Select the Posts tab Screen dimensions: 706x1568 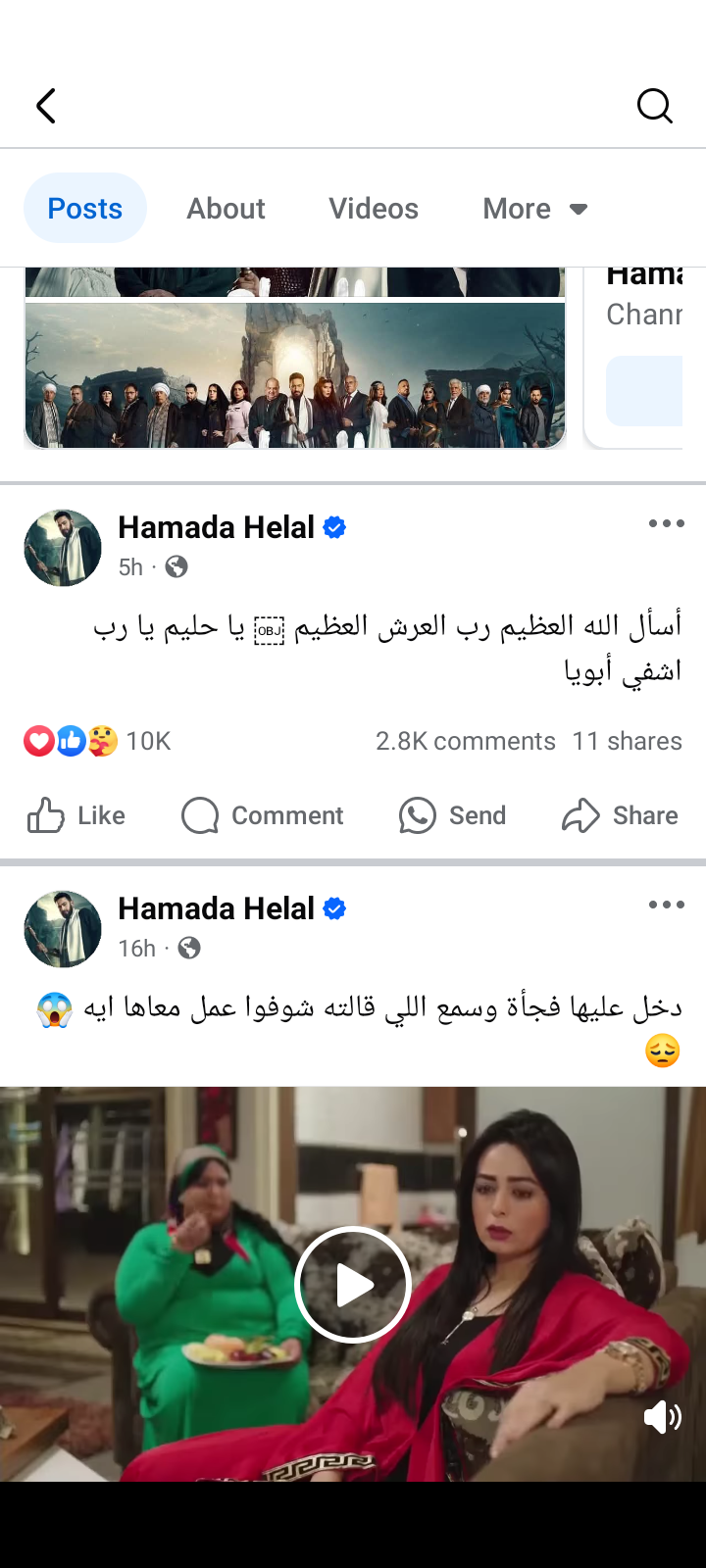85,209
